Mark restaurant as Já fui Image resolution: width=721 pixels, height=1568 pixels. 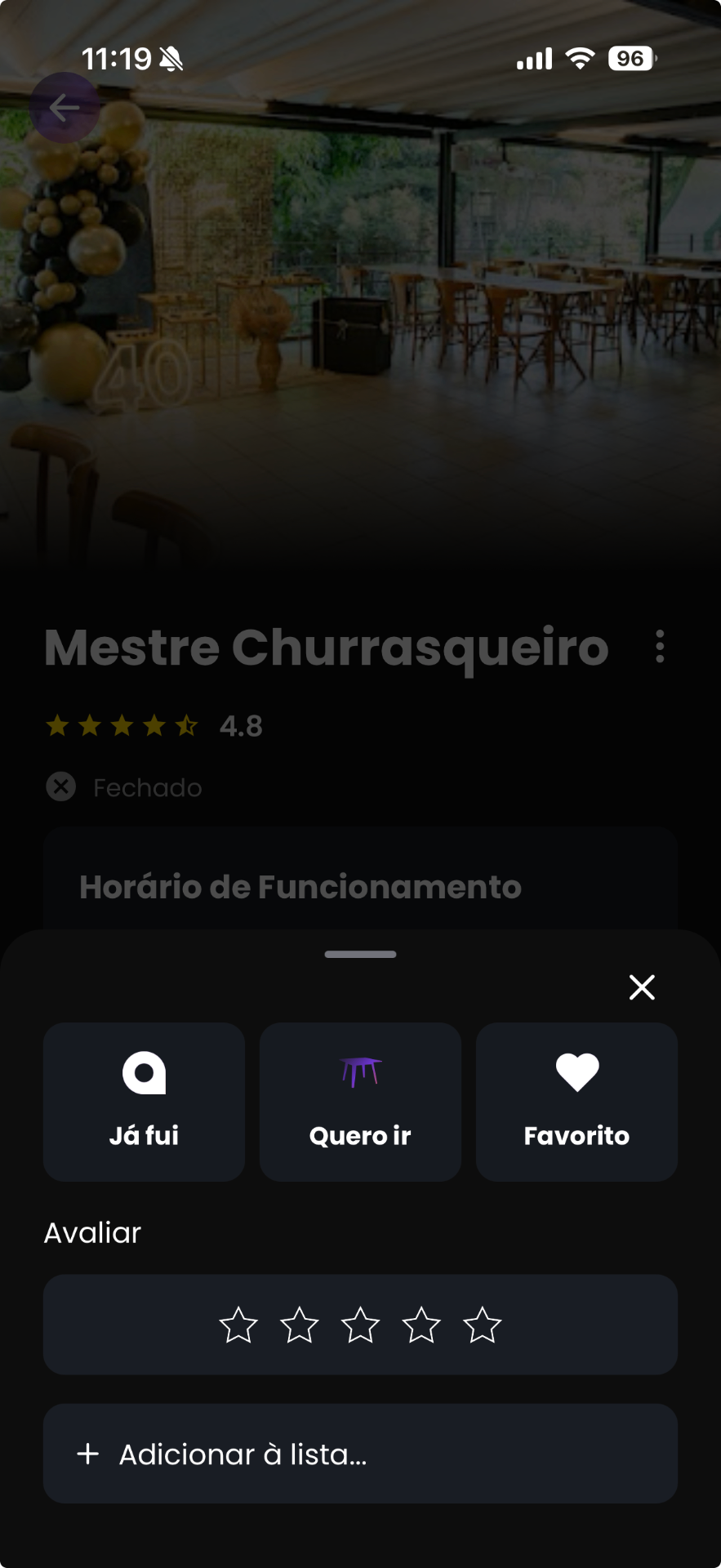tap(144, 1101)
